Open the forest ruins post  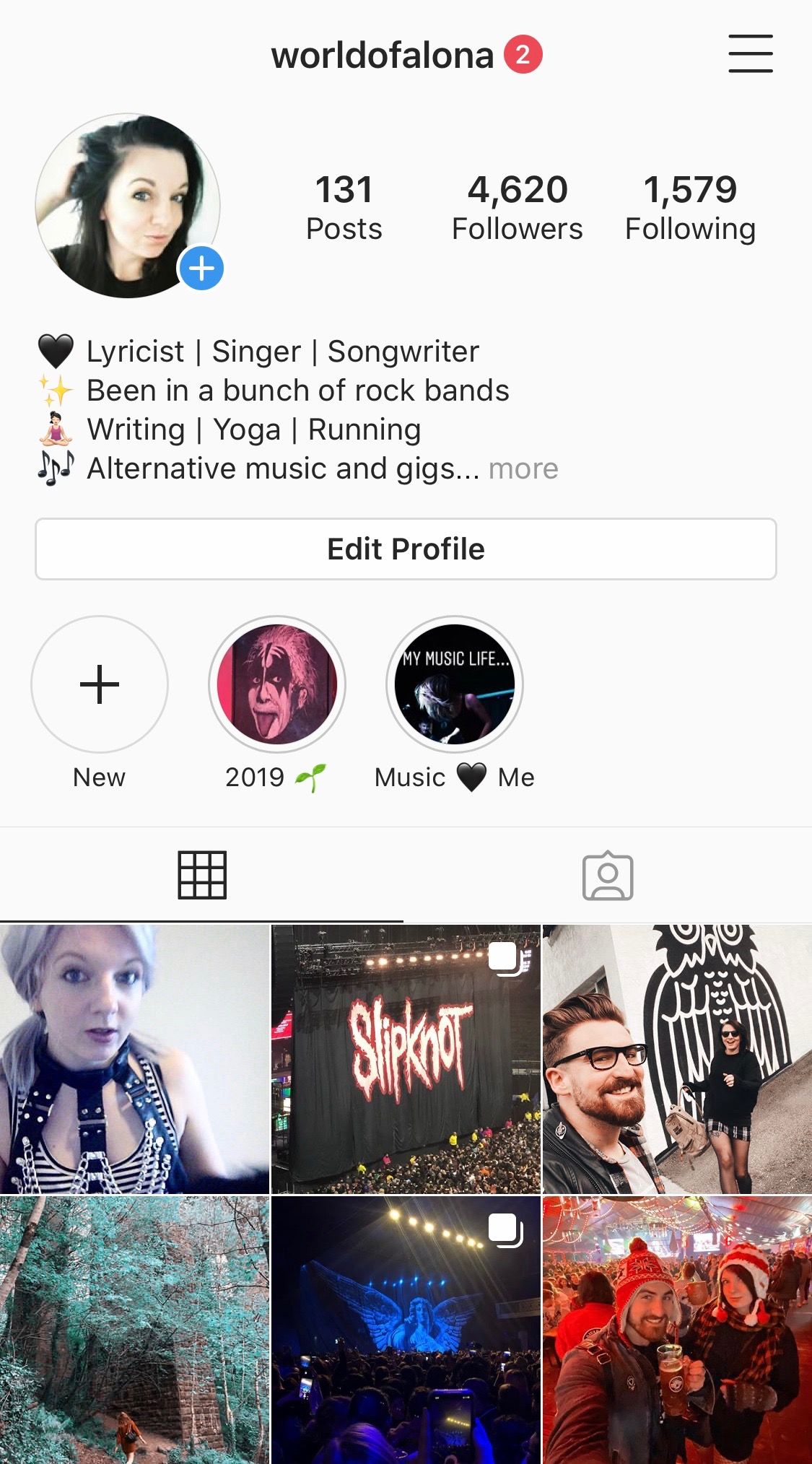coord(134,1330)
